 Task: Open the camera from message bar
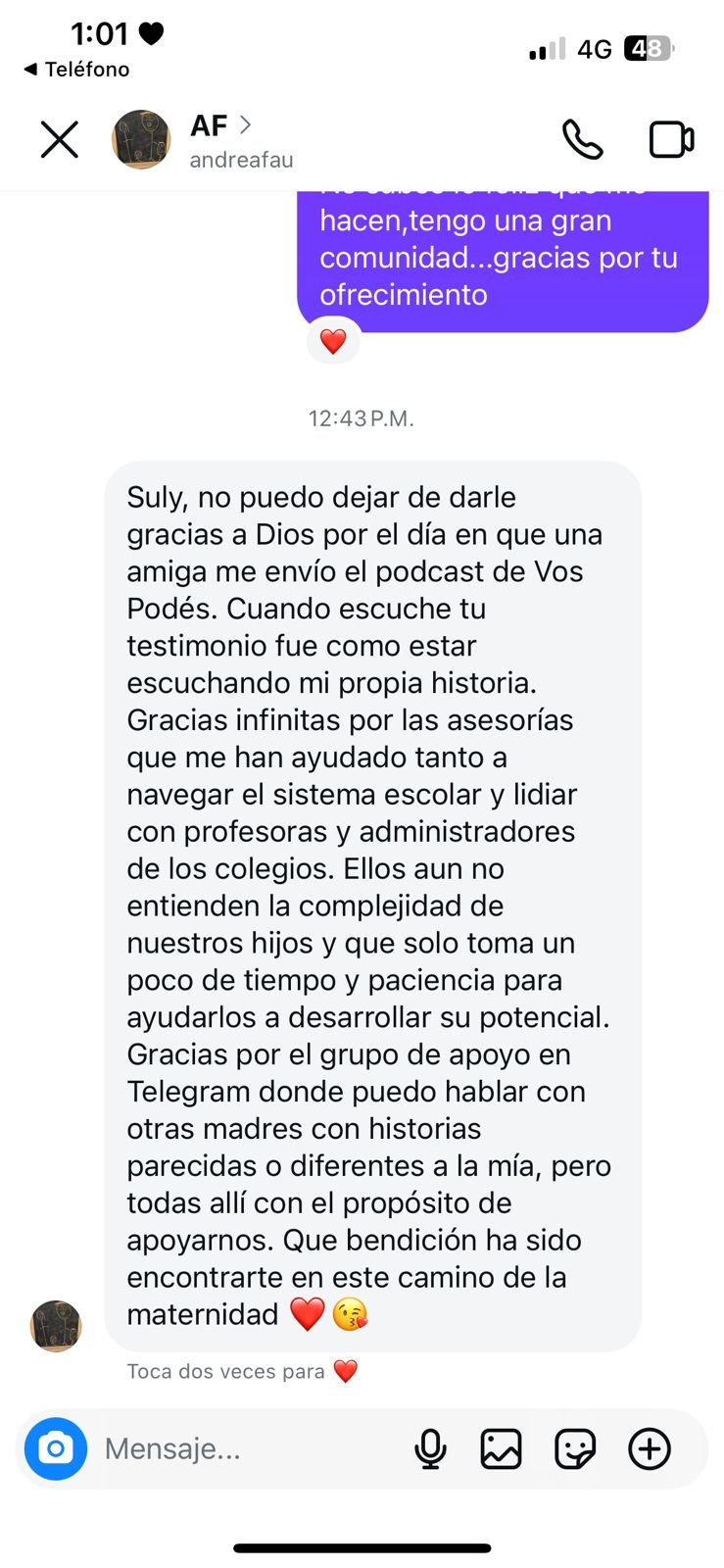click(56, 1448)
